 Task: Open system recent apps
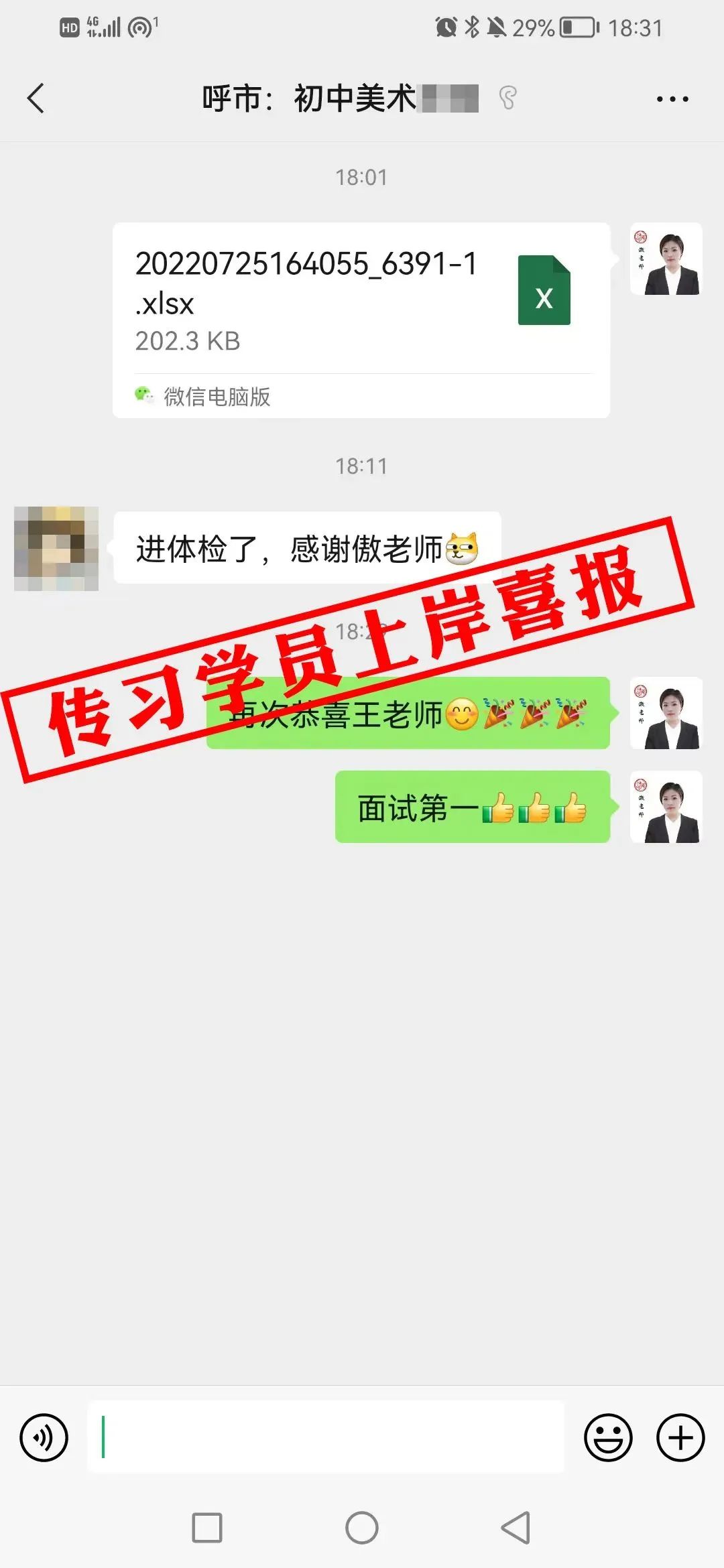tap(207, 1528)
